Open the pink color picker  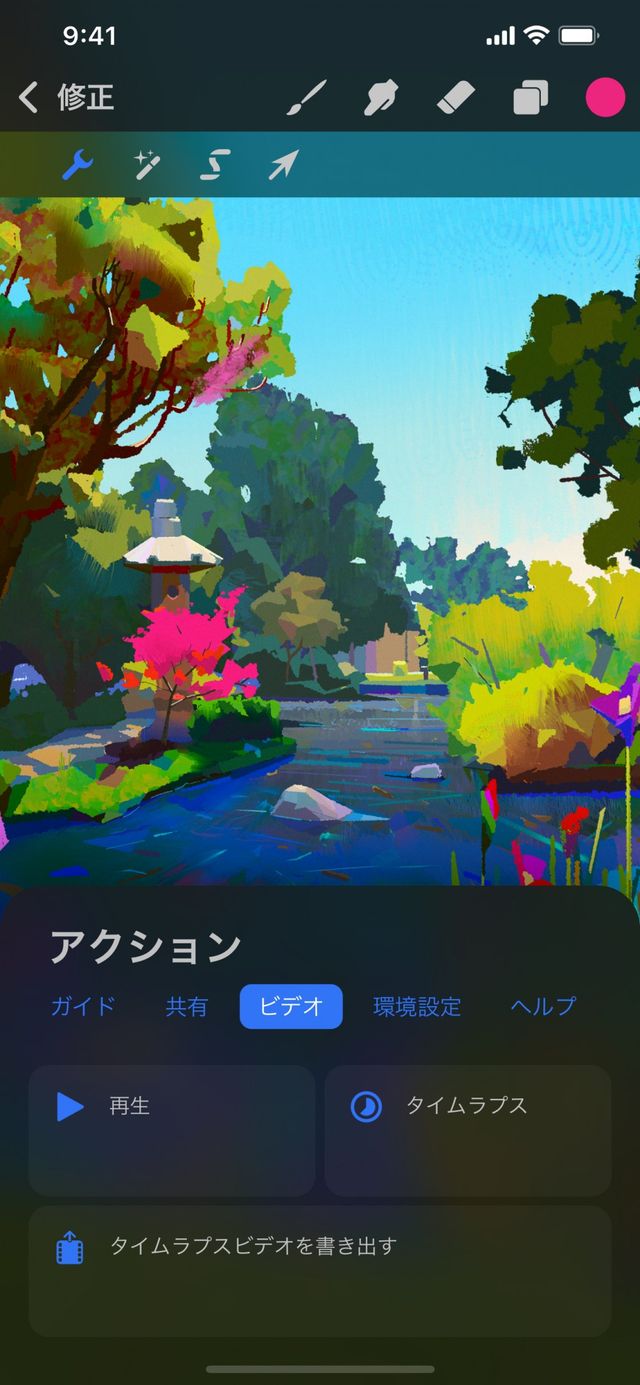pos(604,98)
